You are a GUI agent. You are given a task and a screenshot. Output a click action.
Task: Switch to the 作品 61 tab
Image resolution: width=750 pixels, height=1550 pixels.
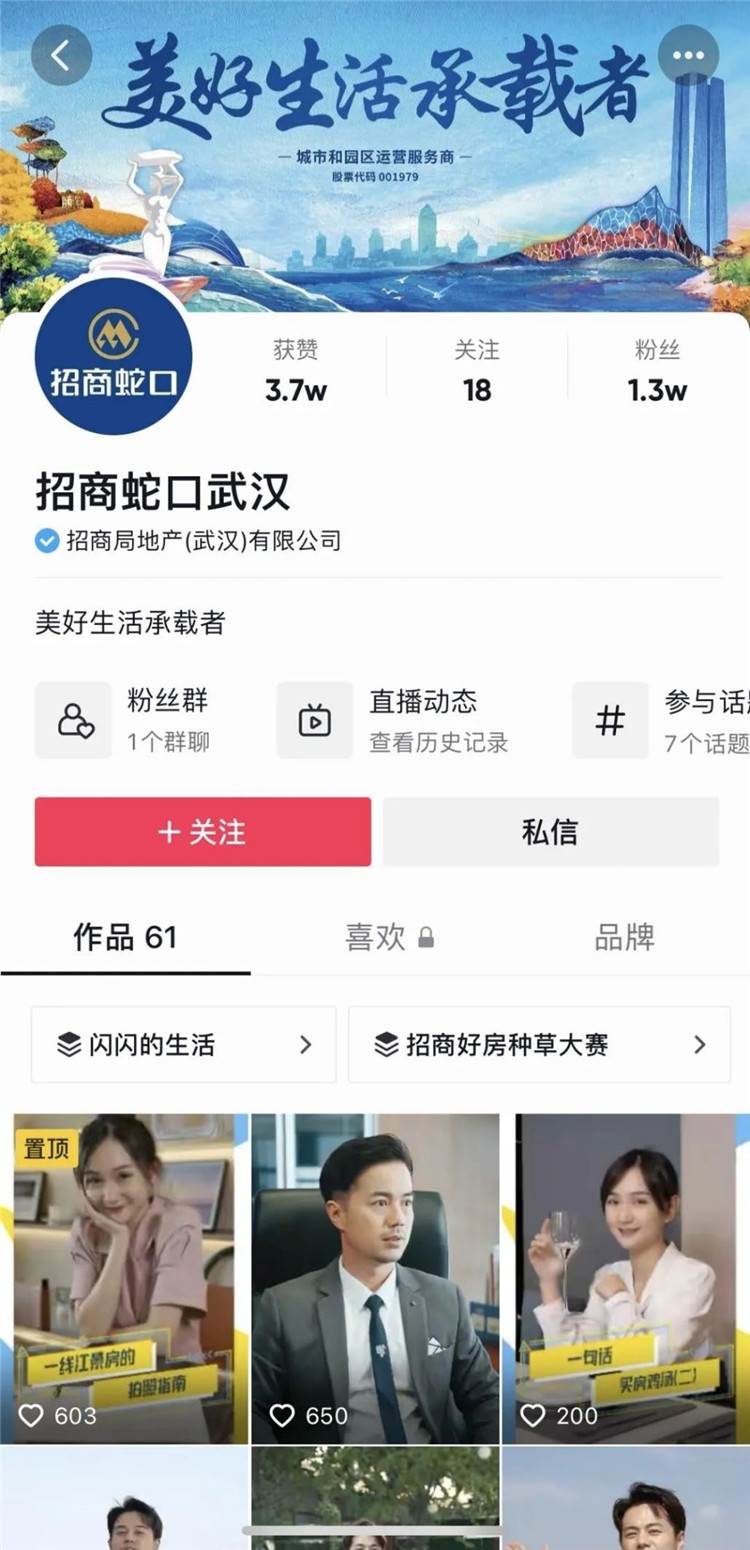(x=125, y=937)
